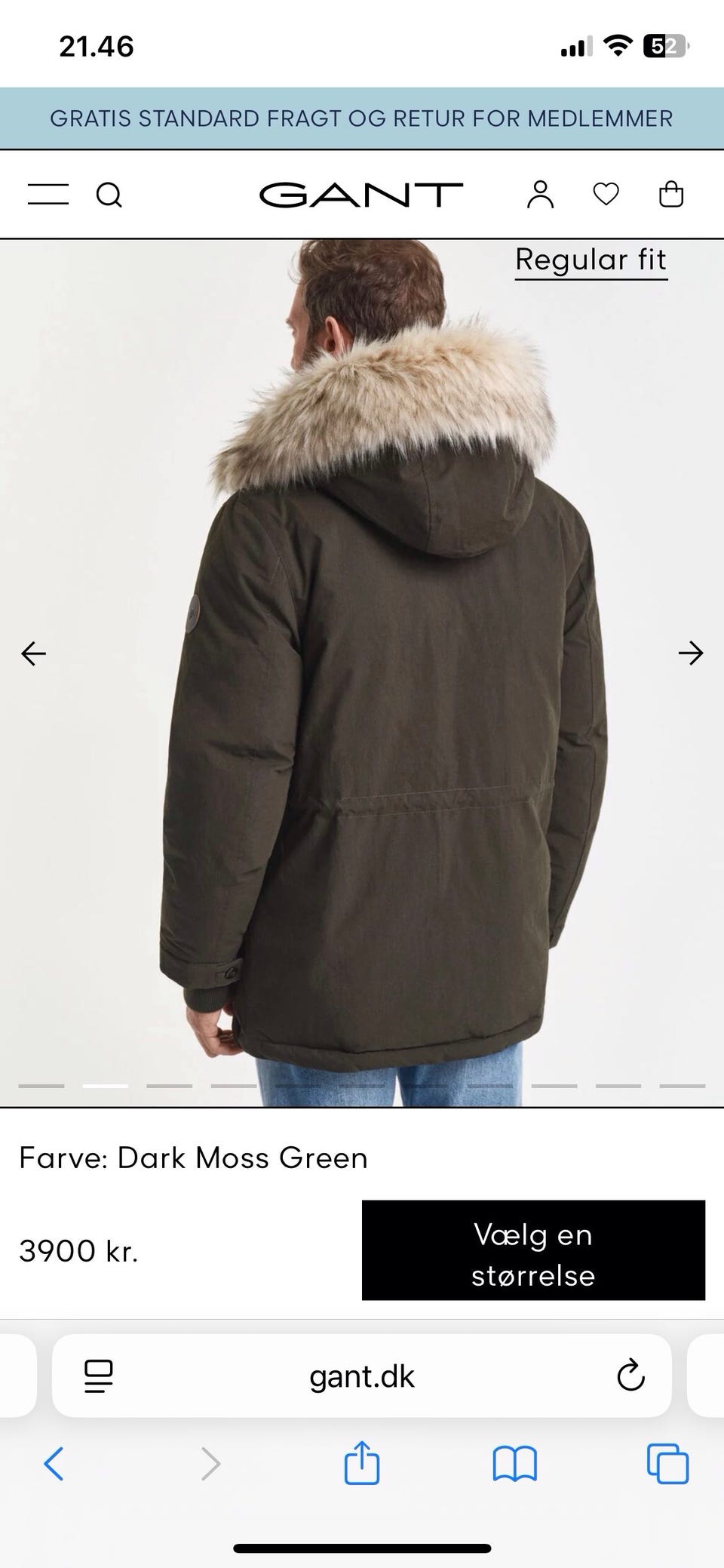Tap the Regular fit link
The height and width of the screenshot is (1568, 724).
(x=591, y=260)
